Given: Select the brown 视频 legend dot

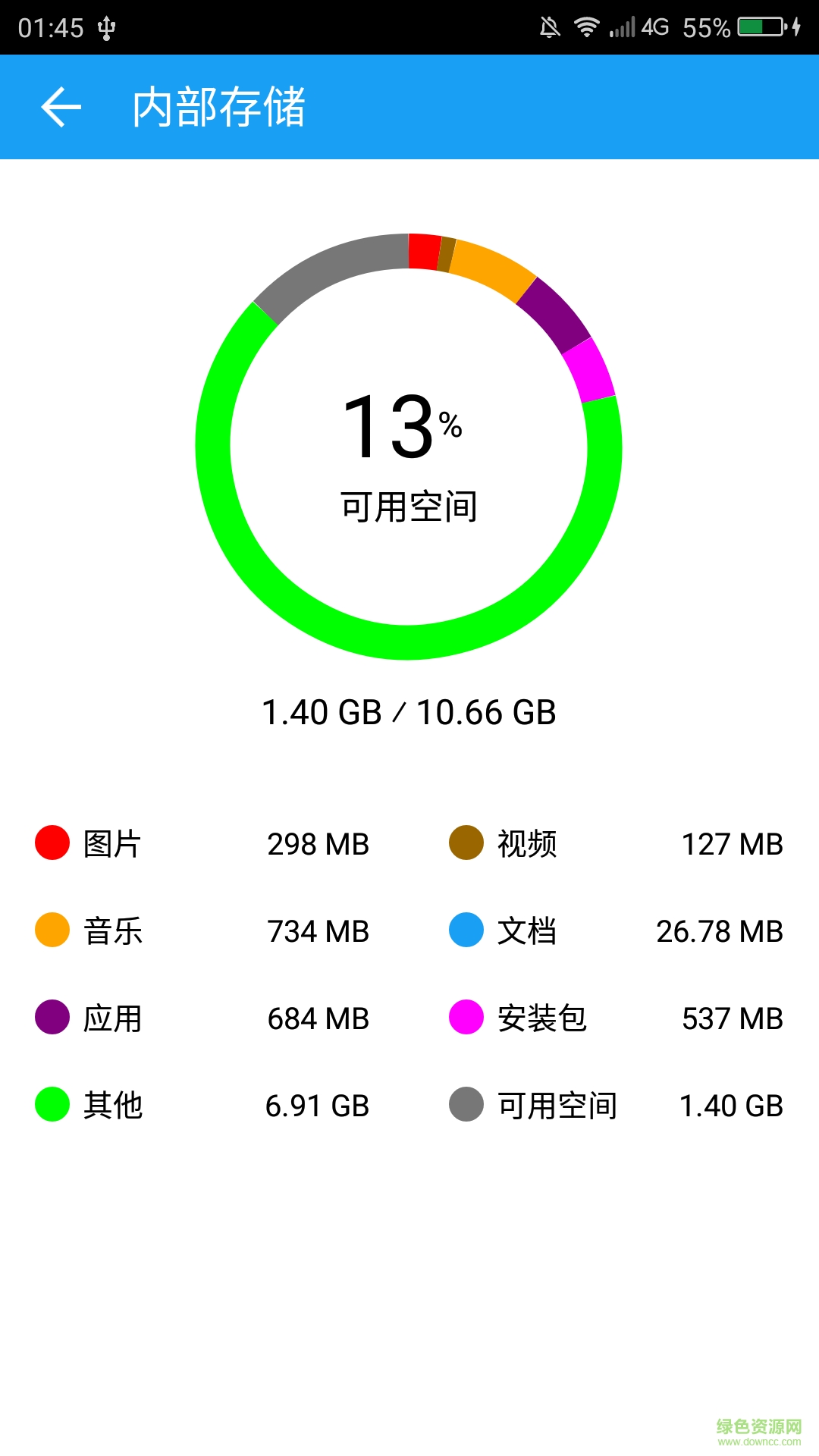Looking at the screenshot, I should point(464,843).
